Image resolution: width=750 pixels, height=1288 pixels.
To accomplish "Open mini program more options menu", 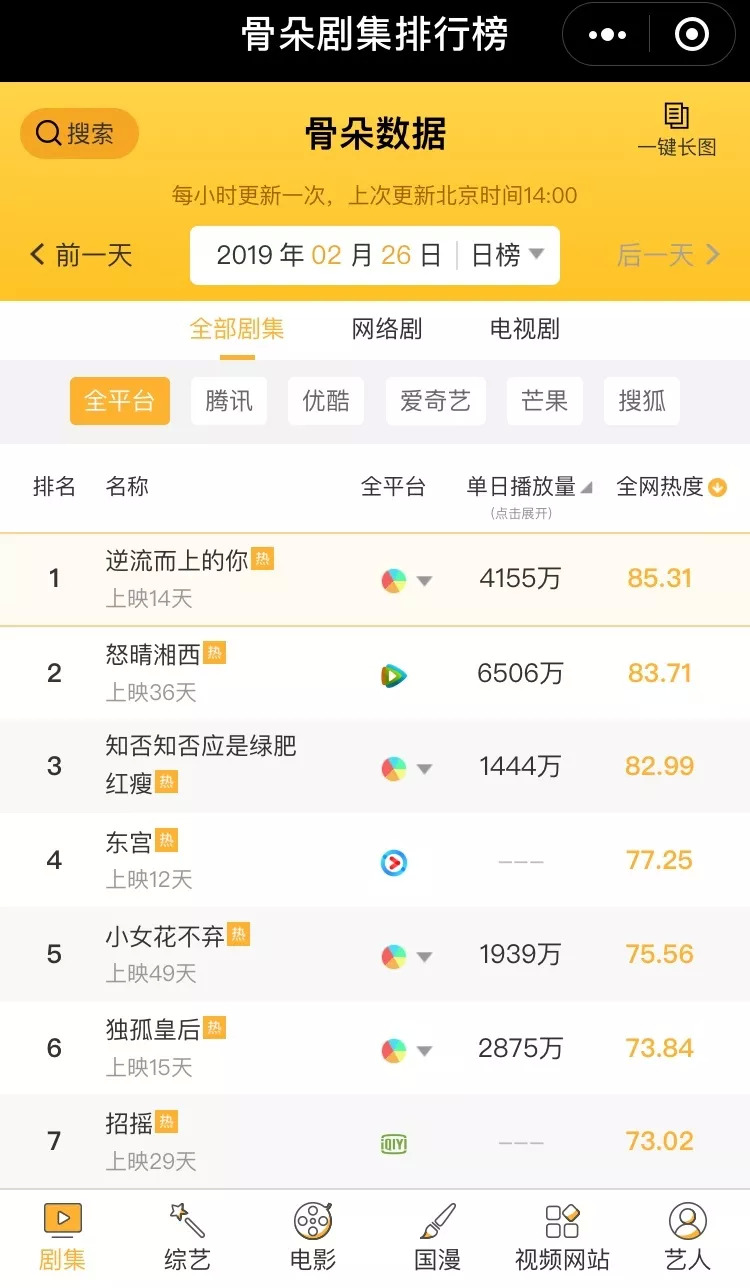I will (607, 35).
